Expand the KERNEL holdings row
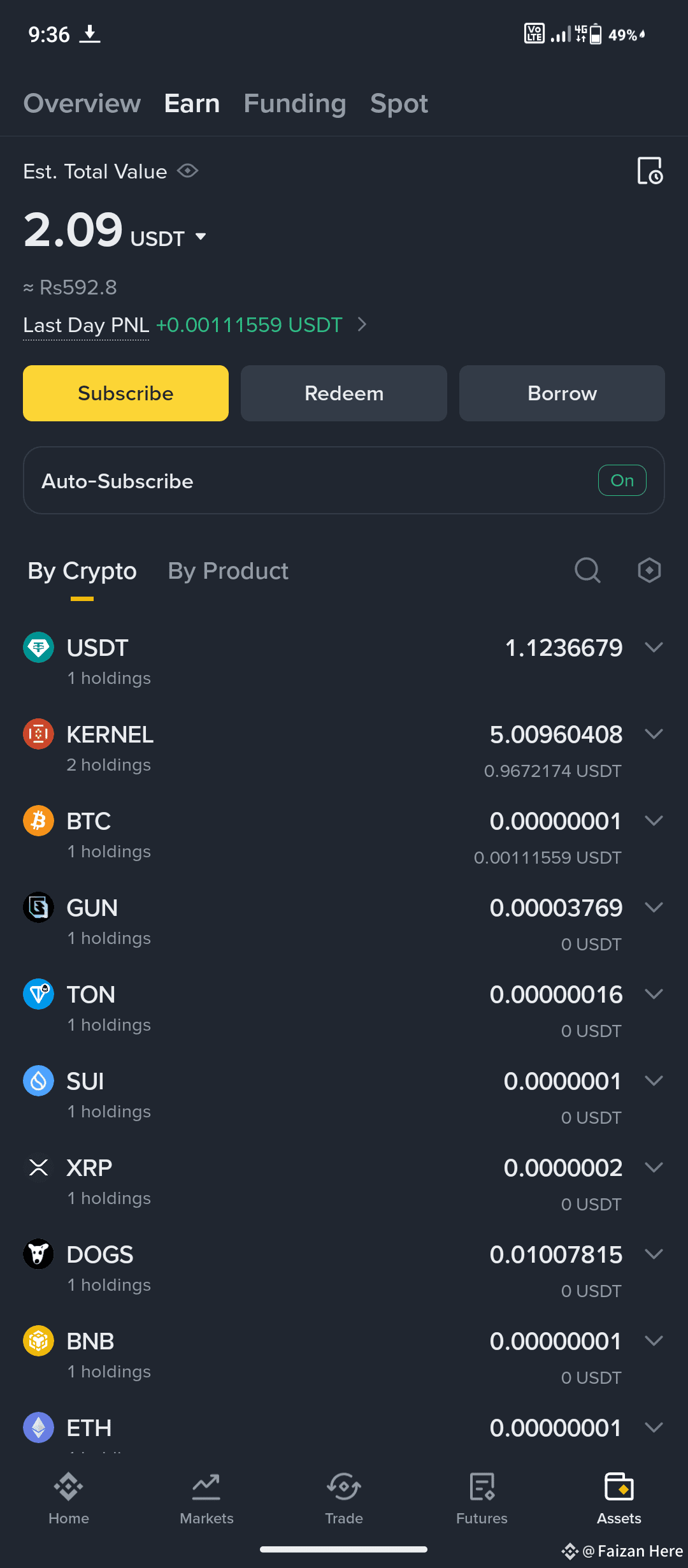The image size is (688, 1568). (x=344, y=750)
